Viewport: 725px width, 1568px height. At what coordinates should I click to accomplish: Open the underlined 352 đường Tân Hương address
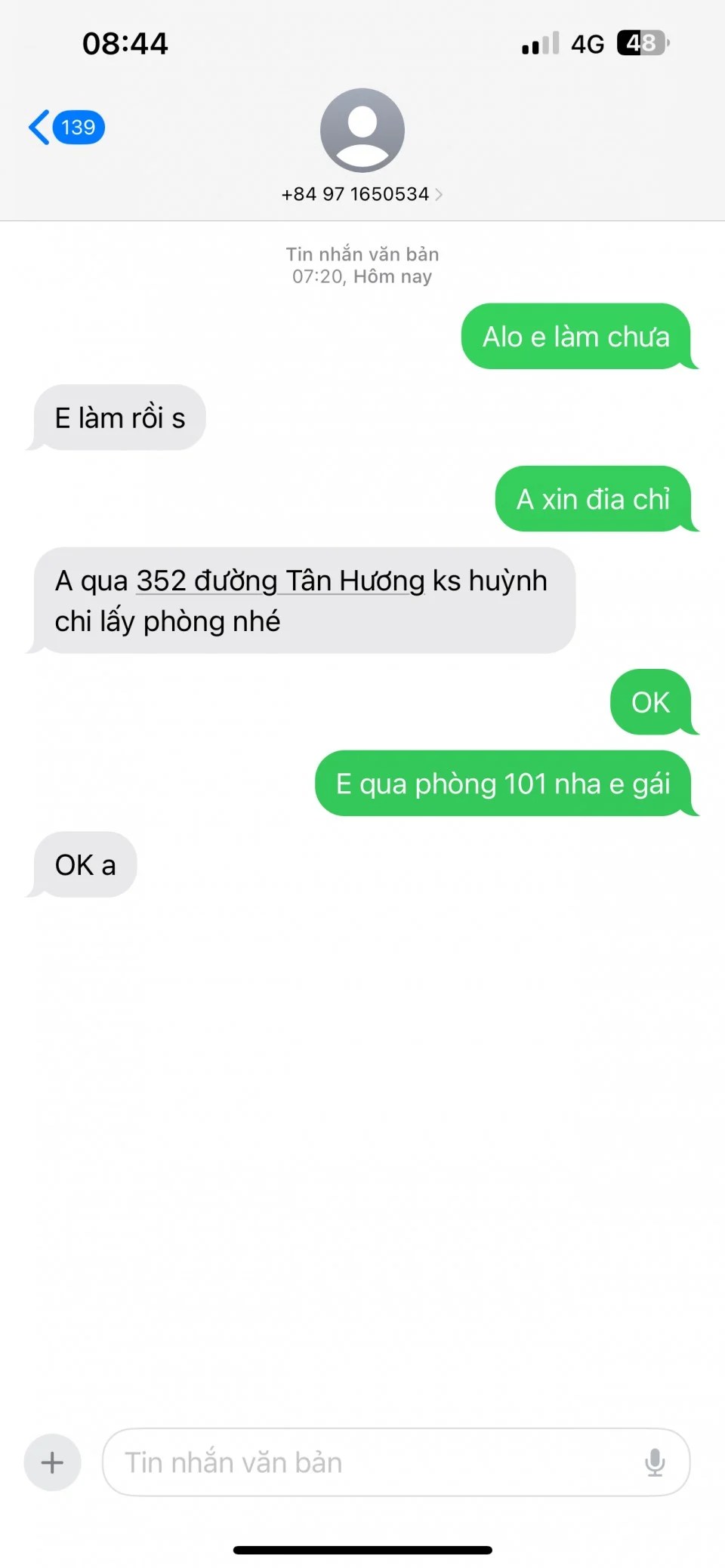(279, 581)
